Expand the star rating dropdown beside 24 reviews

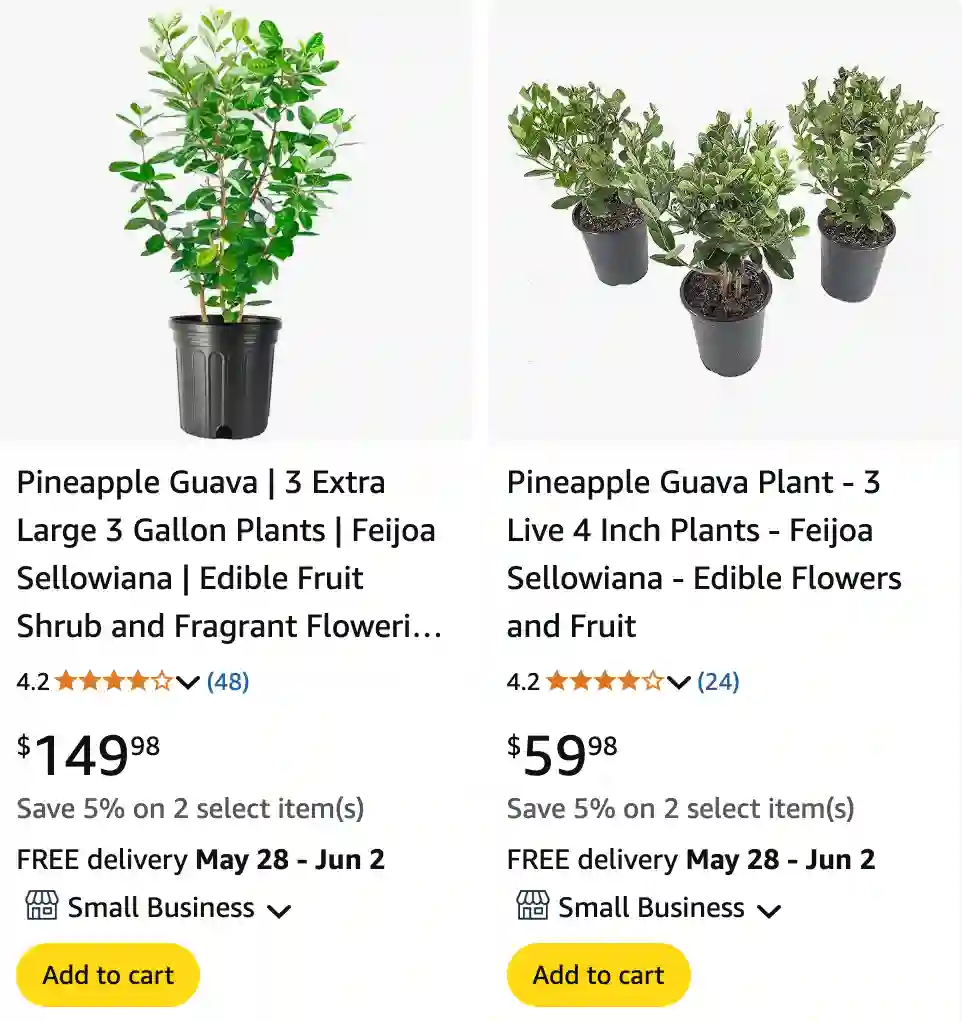click(x=679, y=683)
